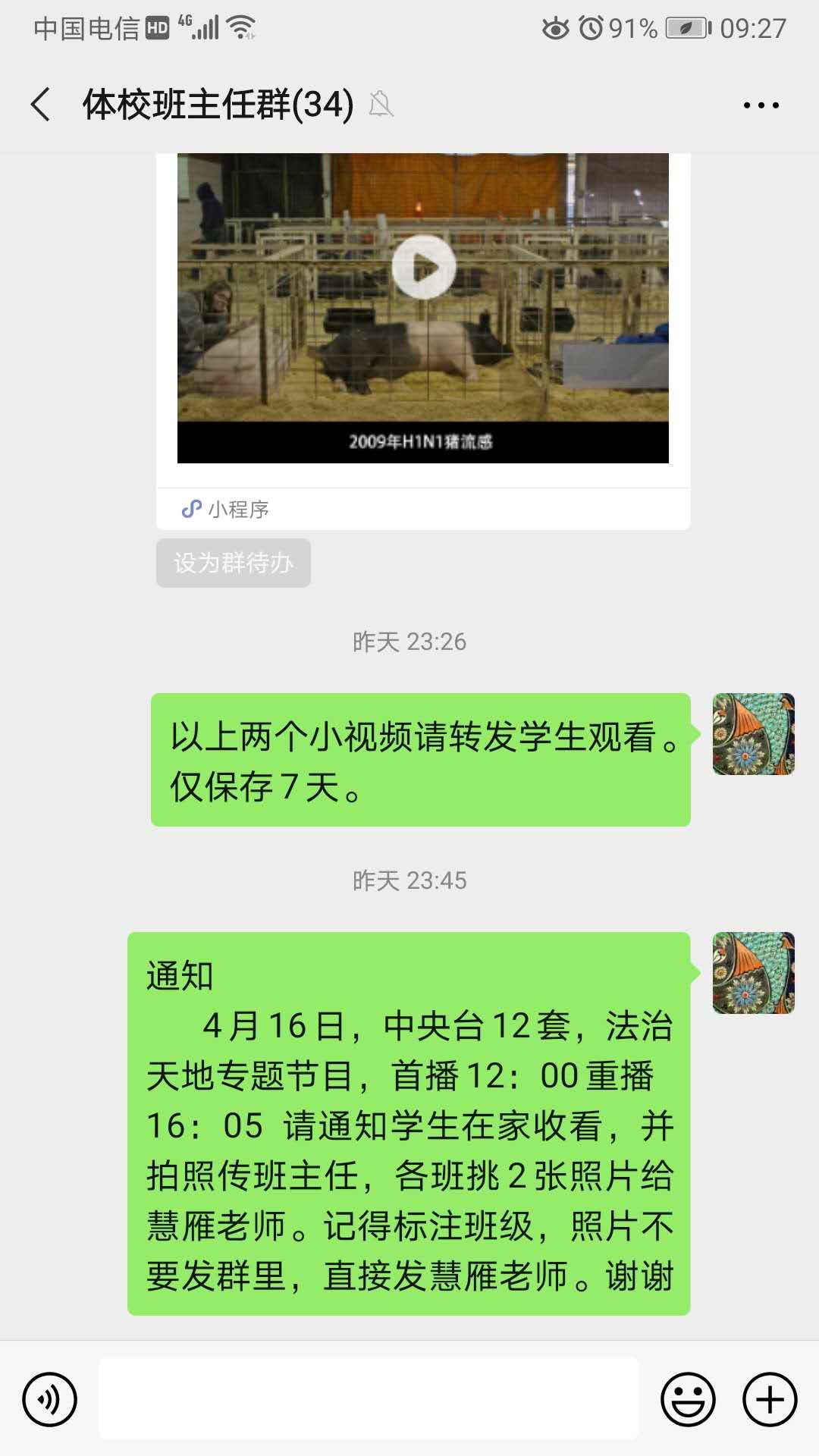The height and width of the screenshot is (1456, 819).
Task: Open the plus attachments panel
Action: (769, 1399)
